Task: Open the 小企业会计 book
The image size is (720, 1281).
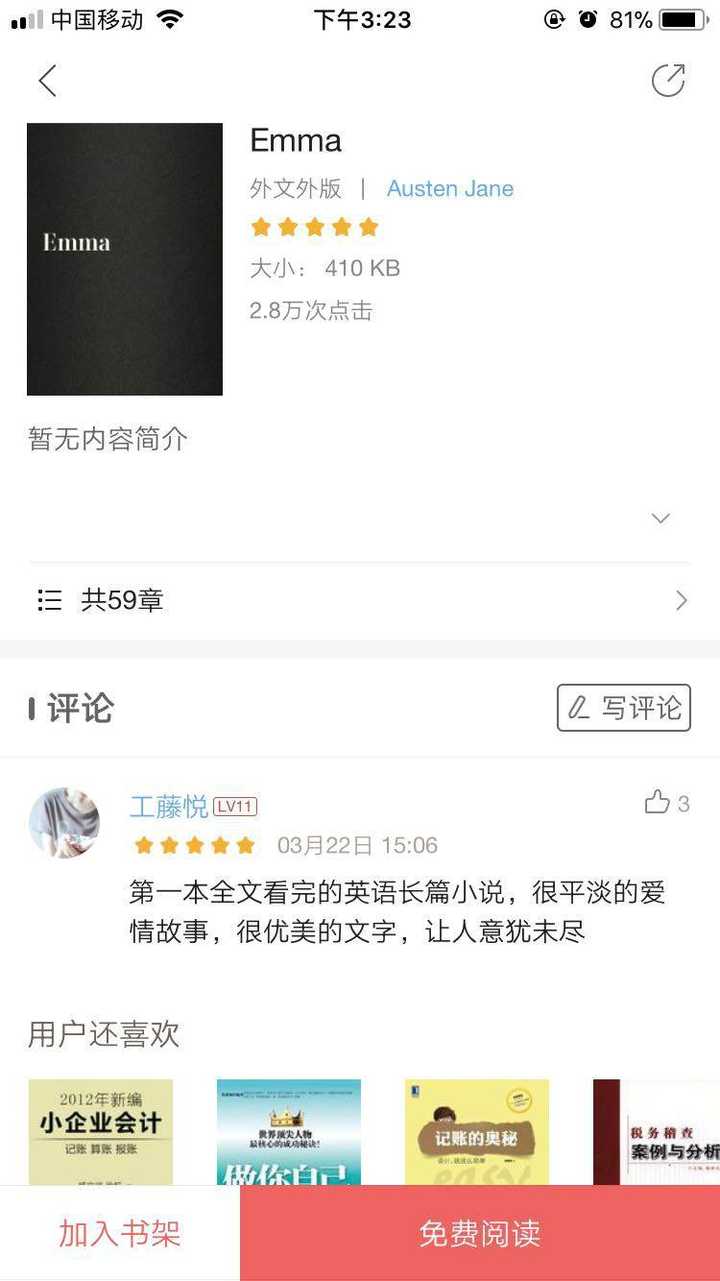Action: (100, 1132)
